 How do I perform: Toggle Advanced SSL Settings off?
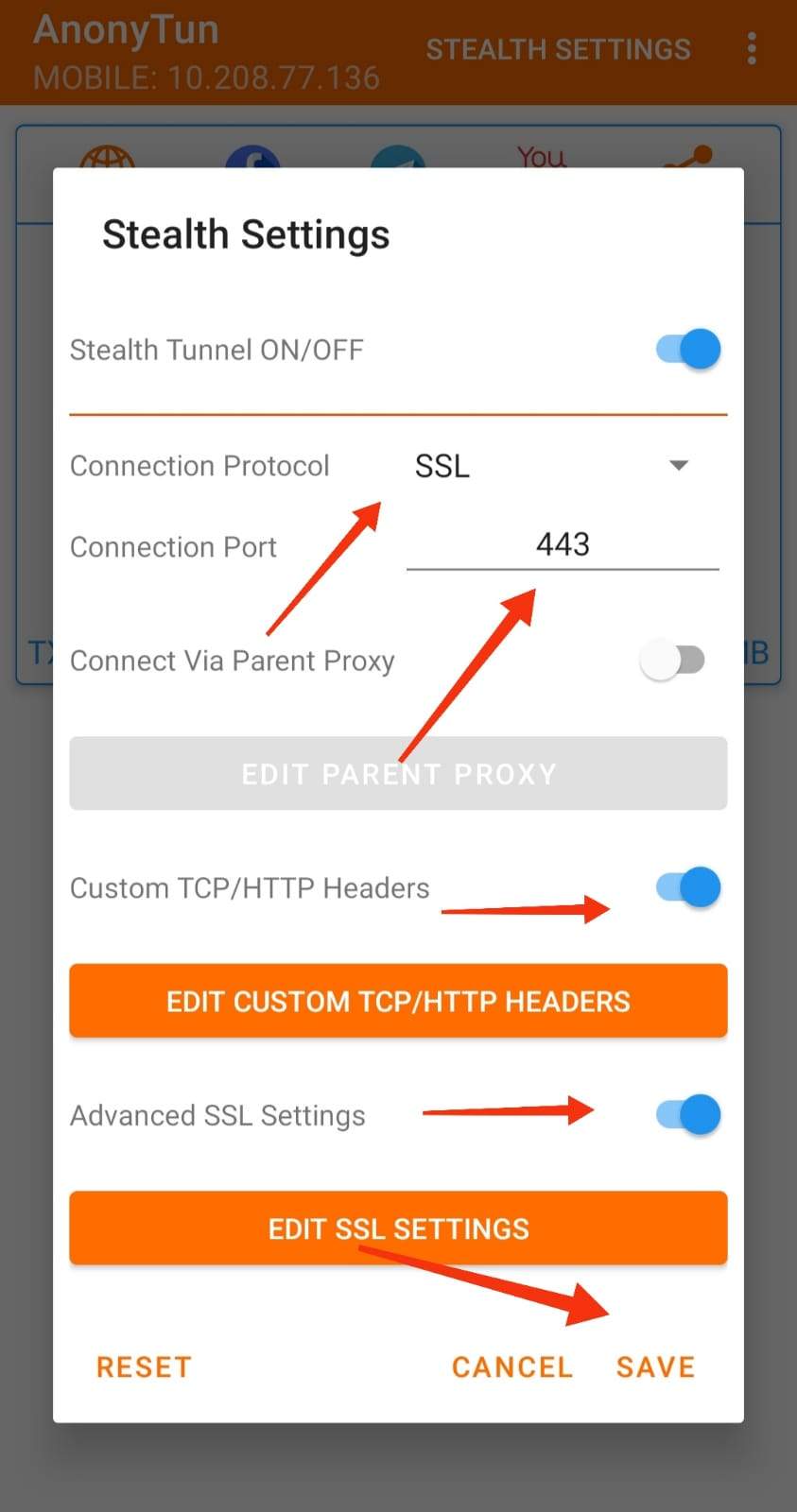tap(688, 1115)
